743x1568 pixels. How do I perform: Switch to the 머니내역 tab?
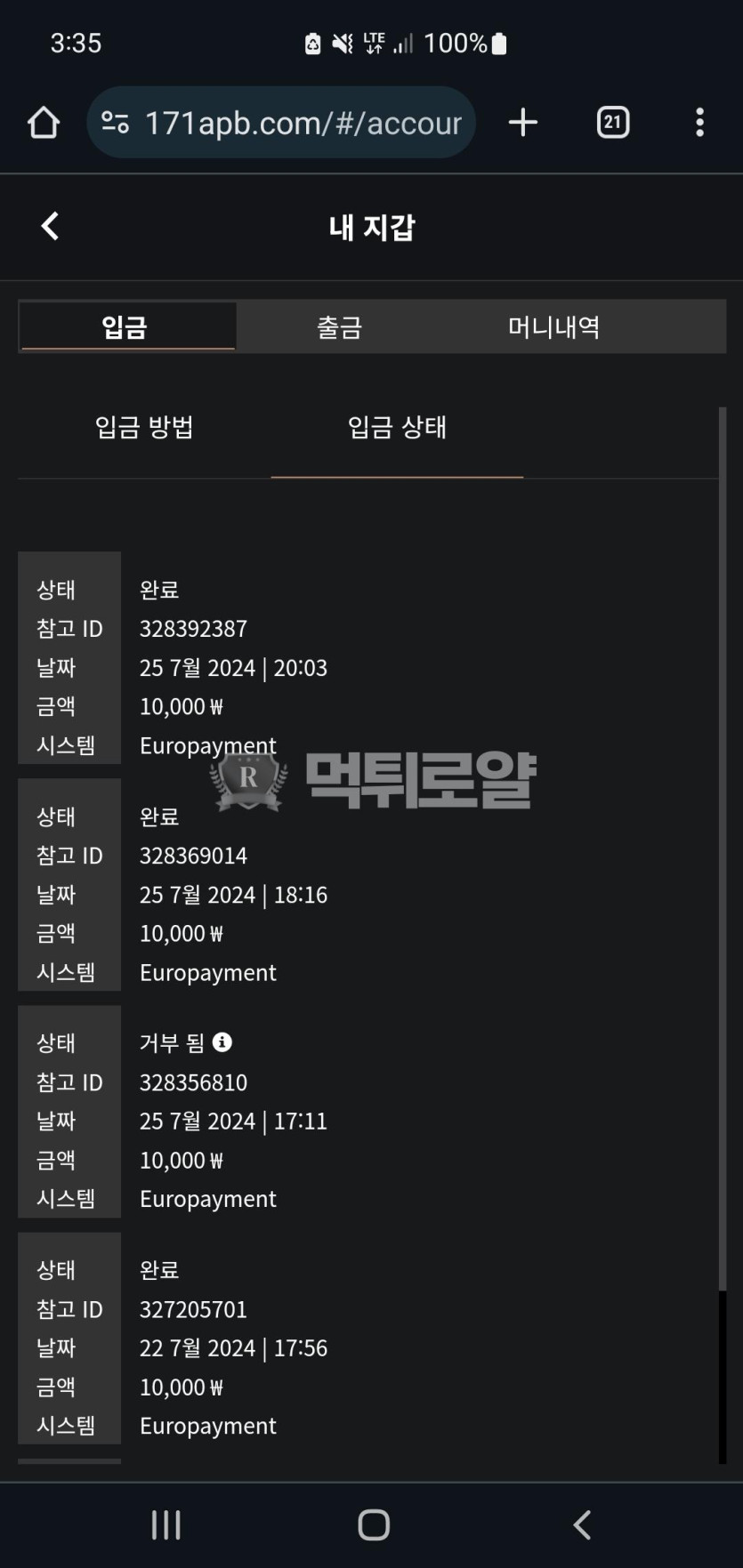[x=553, y=327]
